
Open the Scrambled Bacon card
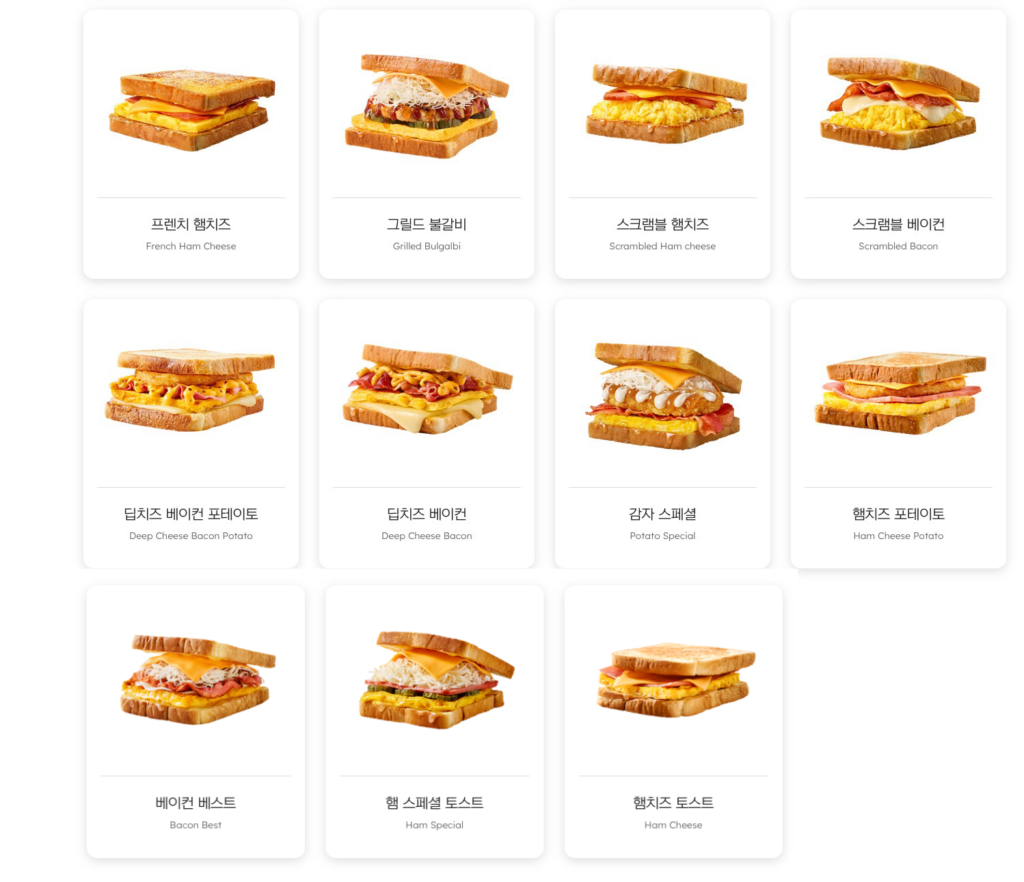[x=898, y=144]
